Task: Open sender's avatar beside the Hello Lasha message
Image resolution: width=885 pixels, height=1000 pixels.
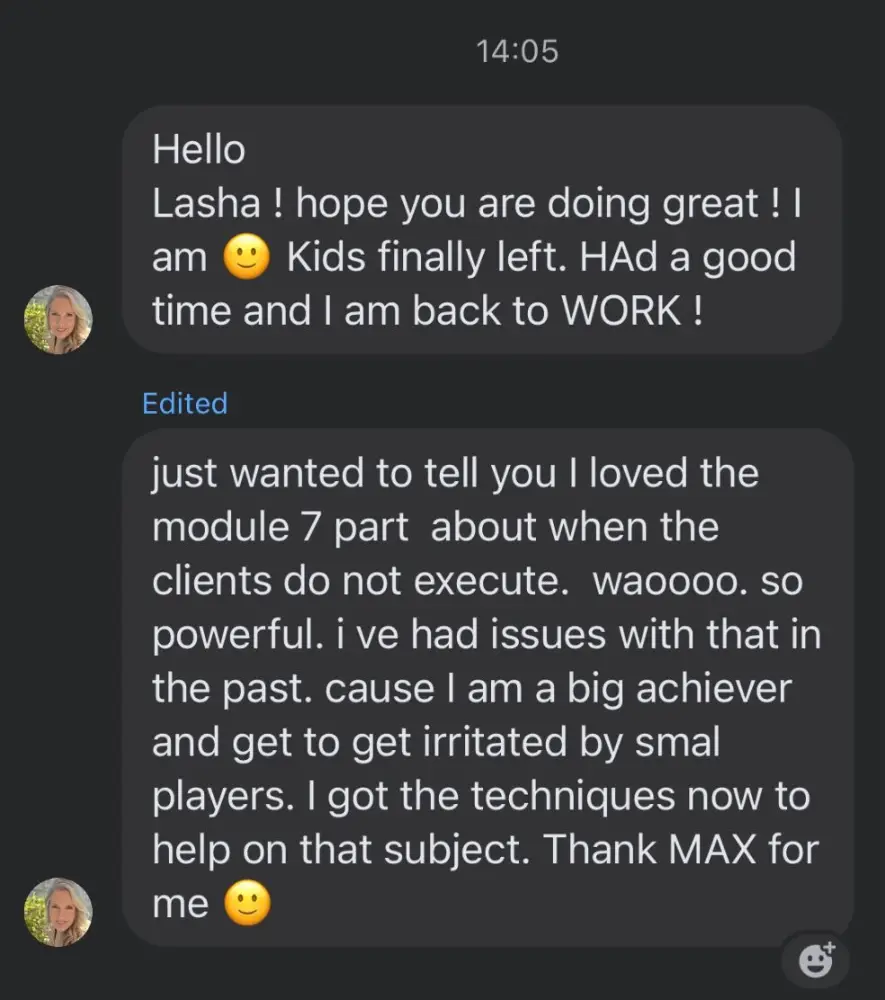Action: click(x=58, y=320)
